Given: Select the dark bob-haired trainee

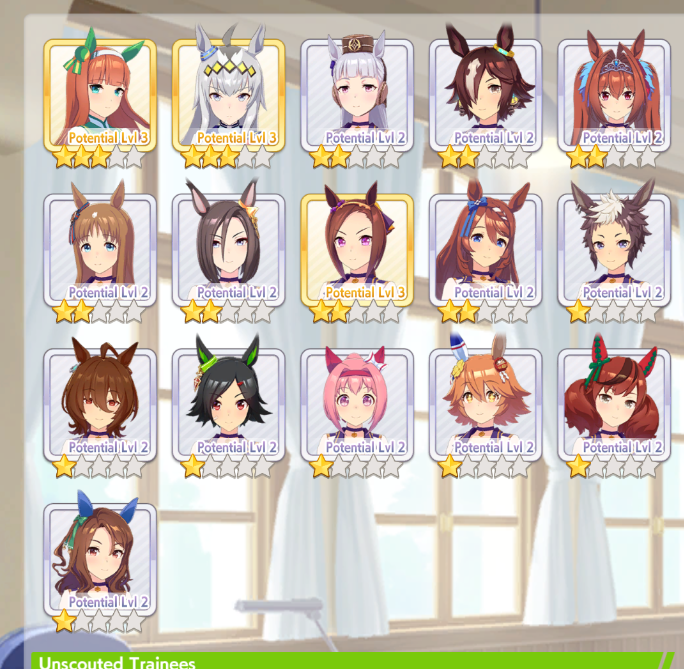Looking at the screenshot, I should [228, 251].
